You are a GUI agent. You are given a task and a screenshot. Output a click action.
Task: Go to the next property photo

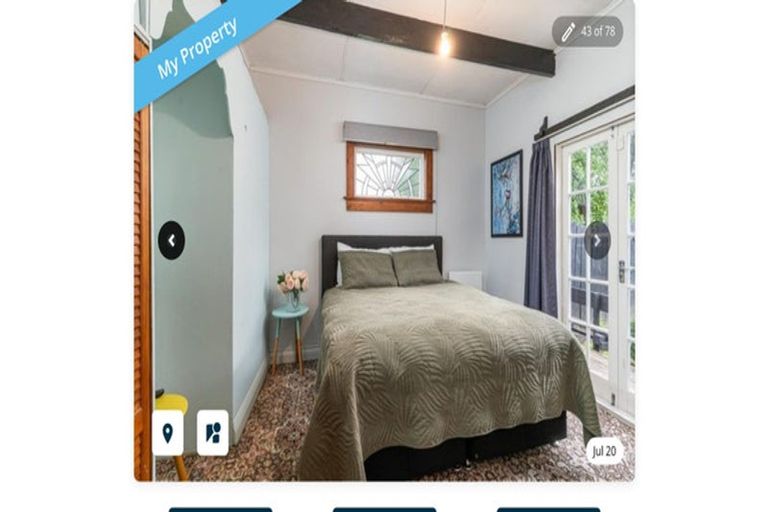(597, 240)
